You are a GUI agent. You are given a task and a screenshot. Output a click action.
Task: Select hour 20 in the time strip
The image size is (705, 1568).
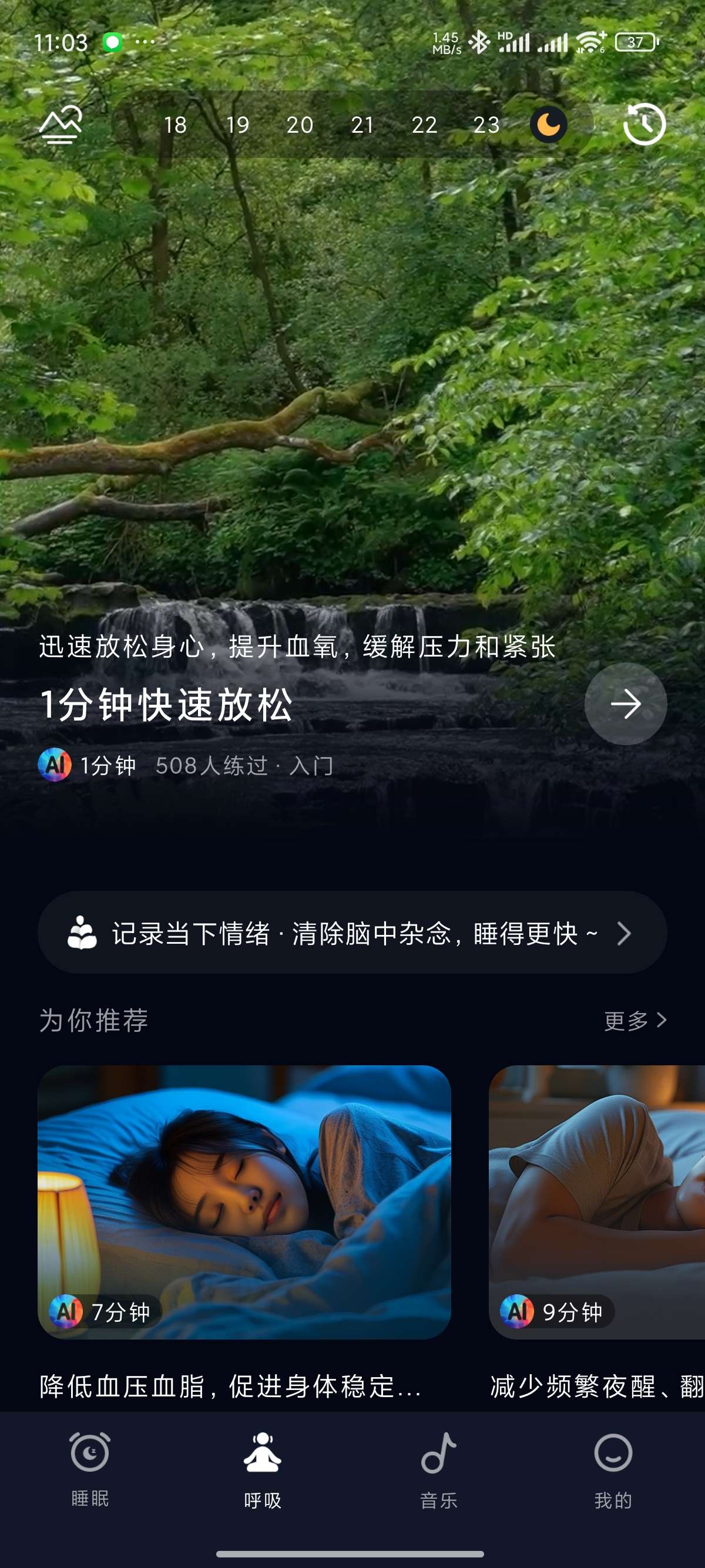[x=300, y=125]
